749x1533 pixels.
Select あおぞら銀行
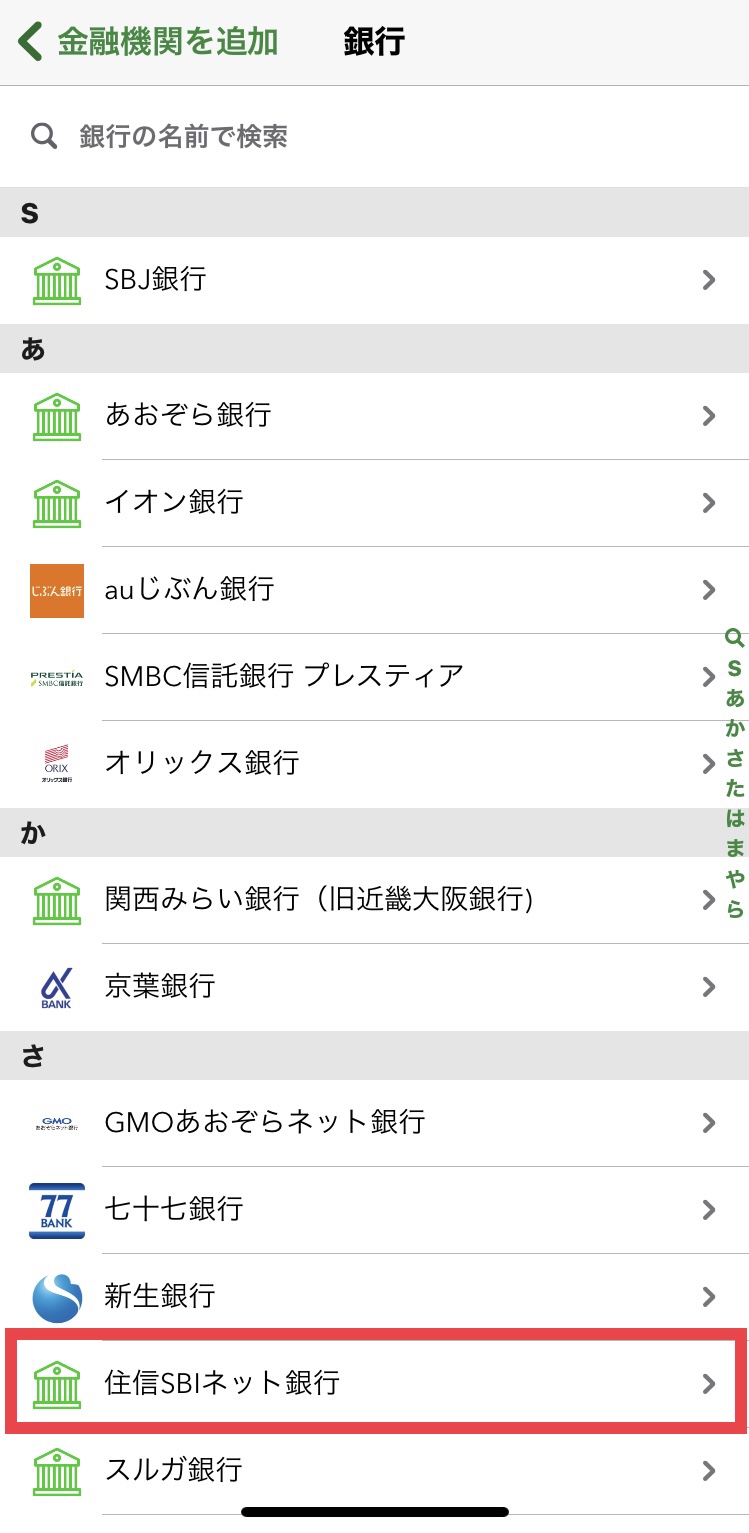click(374, 416)
